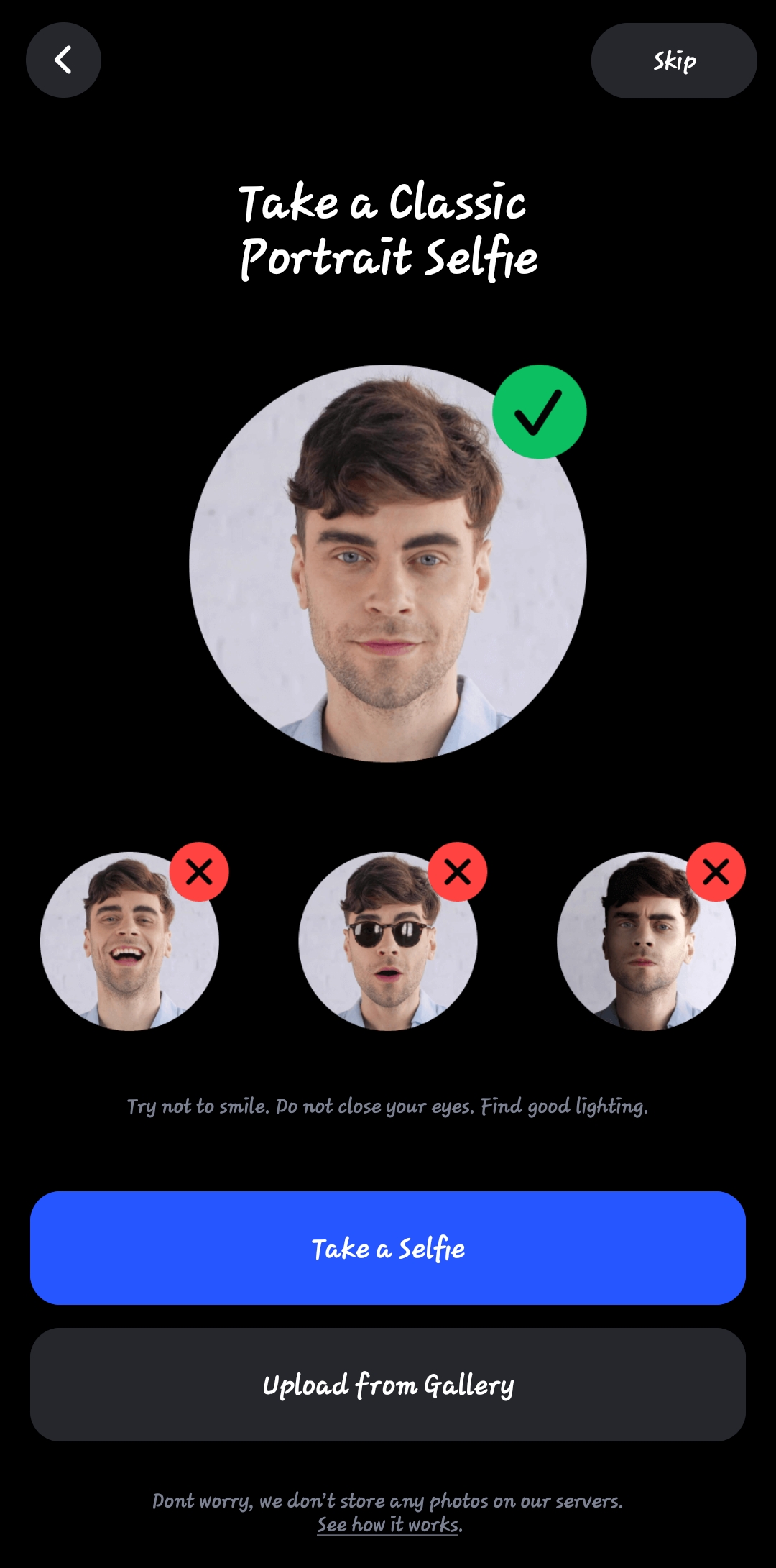Tap the Take a Selfie button
Viewport: 776px width, 1568px height.
[388, 1248]
